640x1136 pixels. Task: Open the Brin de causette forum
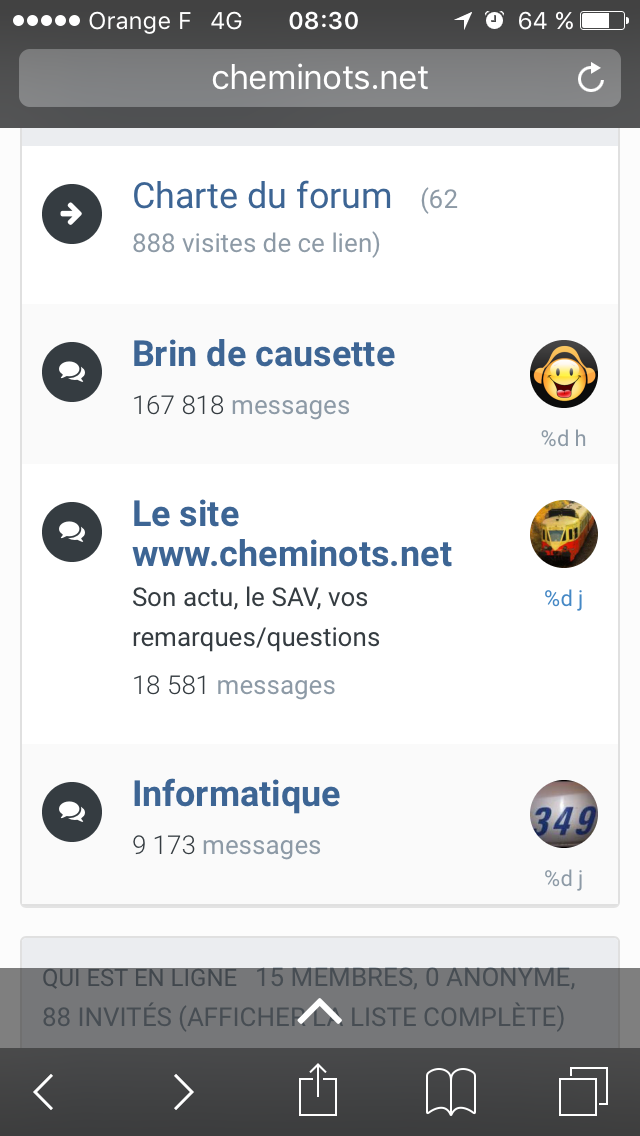[x=263, y=354]
